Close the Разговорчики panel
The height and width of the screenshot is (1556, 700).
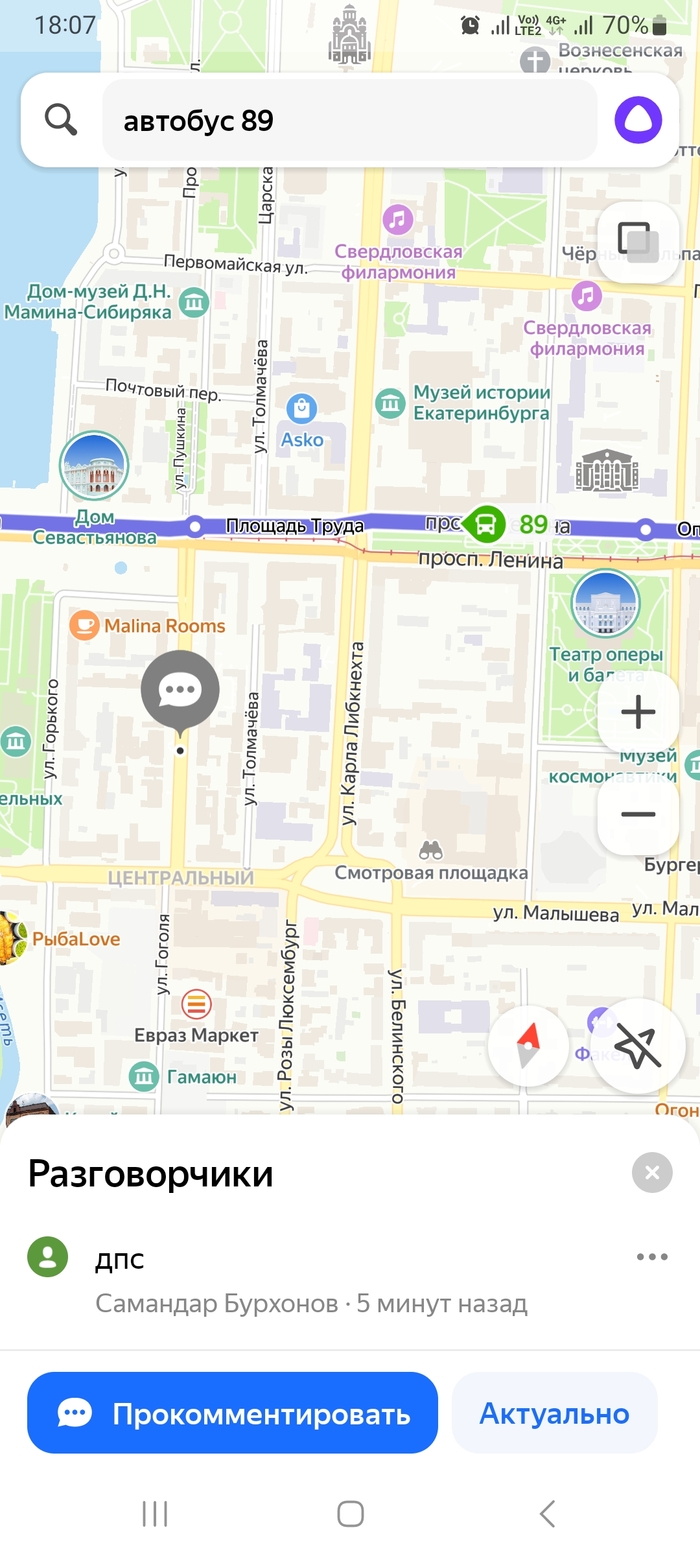pos(652,1172)
